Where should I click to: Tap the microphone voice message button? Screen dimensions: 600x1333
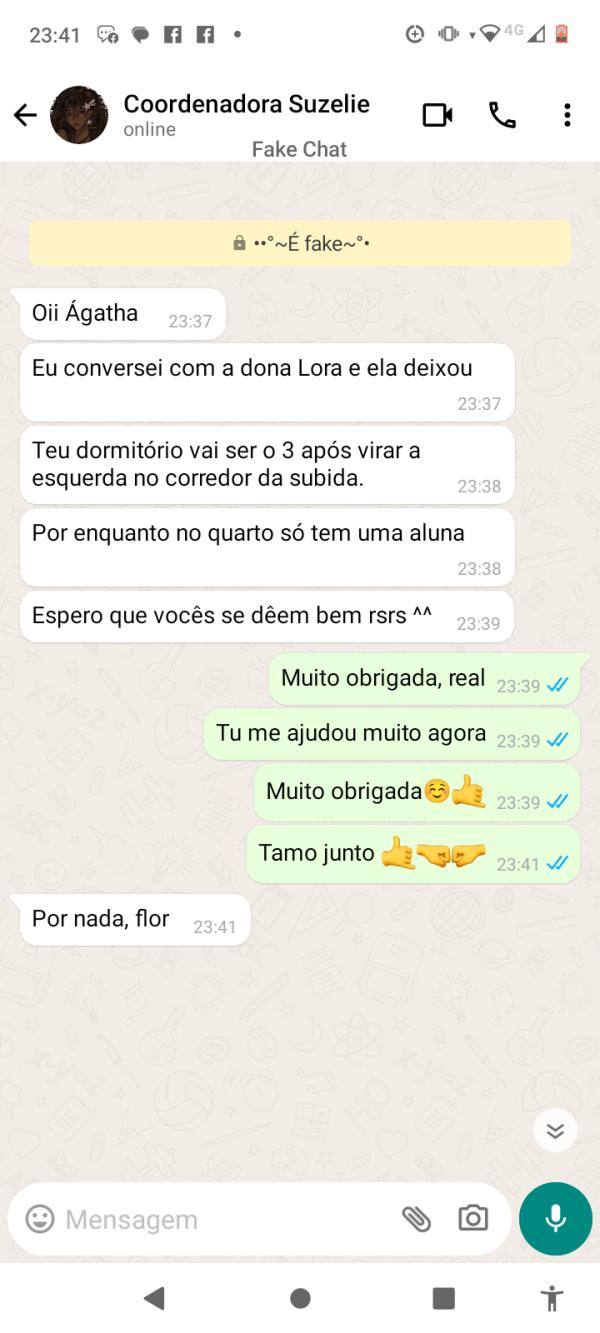[x=556, y=1218]
